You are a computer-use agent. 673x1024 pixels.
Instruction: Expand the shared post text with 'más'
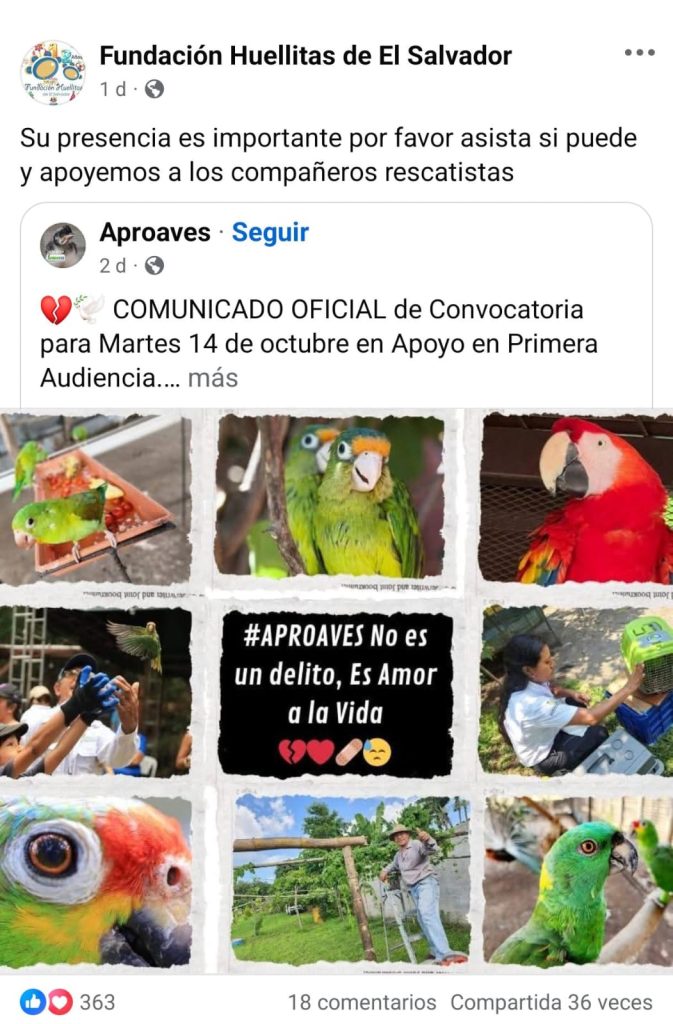[213, 379]
